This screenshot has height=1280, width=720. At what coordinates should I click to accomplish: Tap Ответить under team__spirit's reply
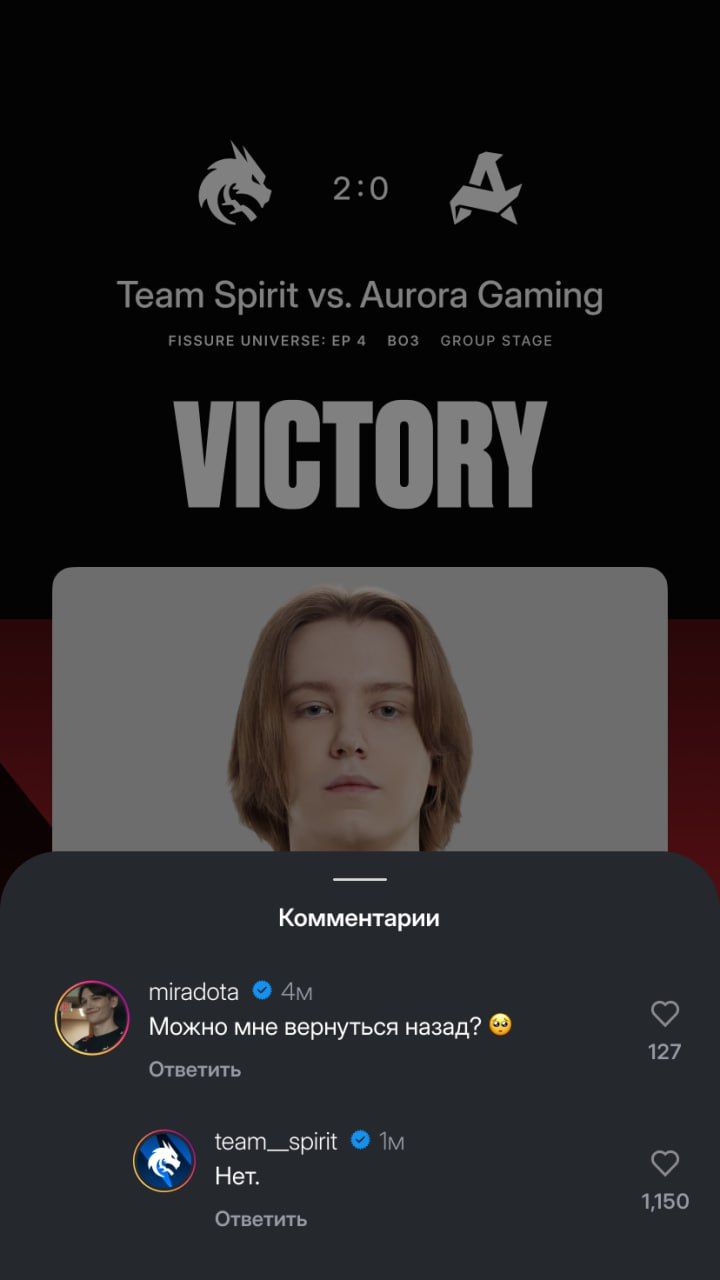(261, 1219)
